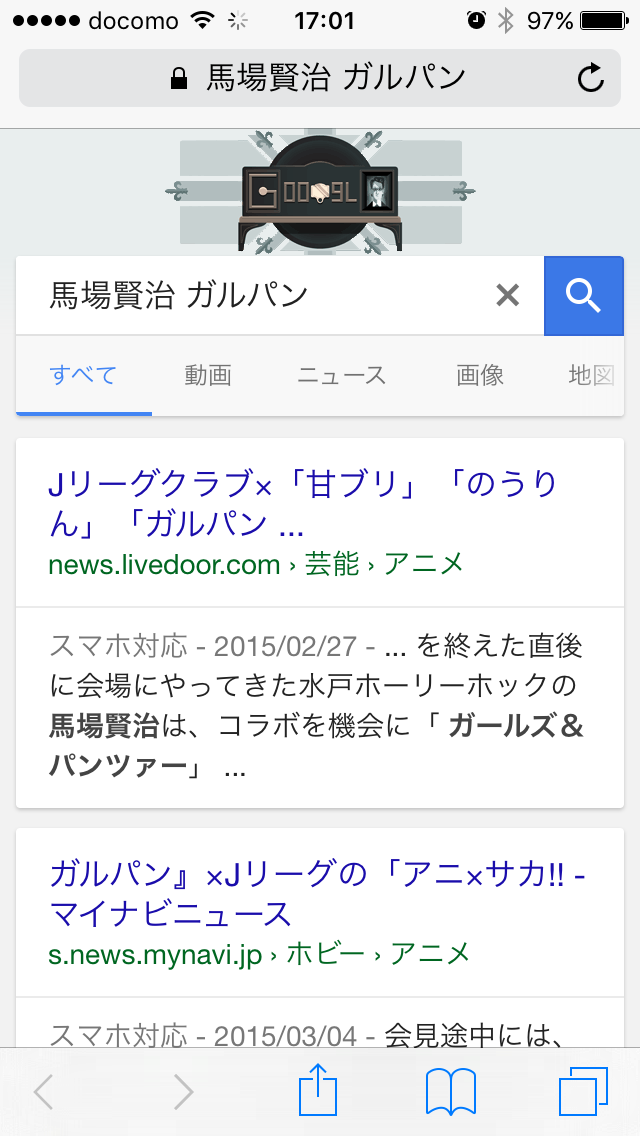This screenshot has height=1136, width=640.
Task: Reload the page in Safari
Action: [591, 78]
